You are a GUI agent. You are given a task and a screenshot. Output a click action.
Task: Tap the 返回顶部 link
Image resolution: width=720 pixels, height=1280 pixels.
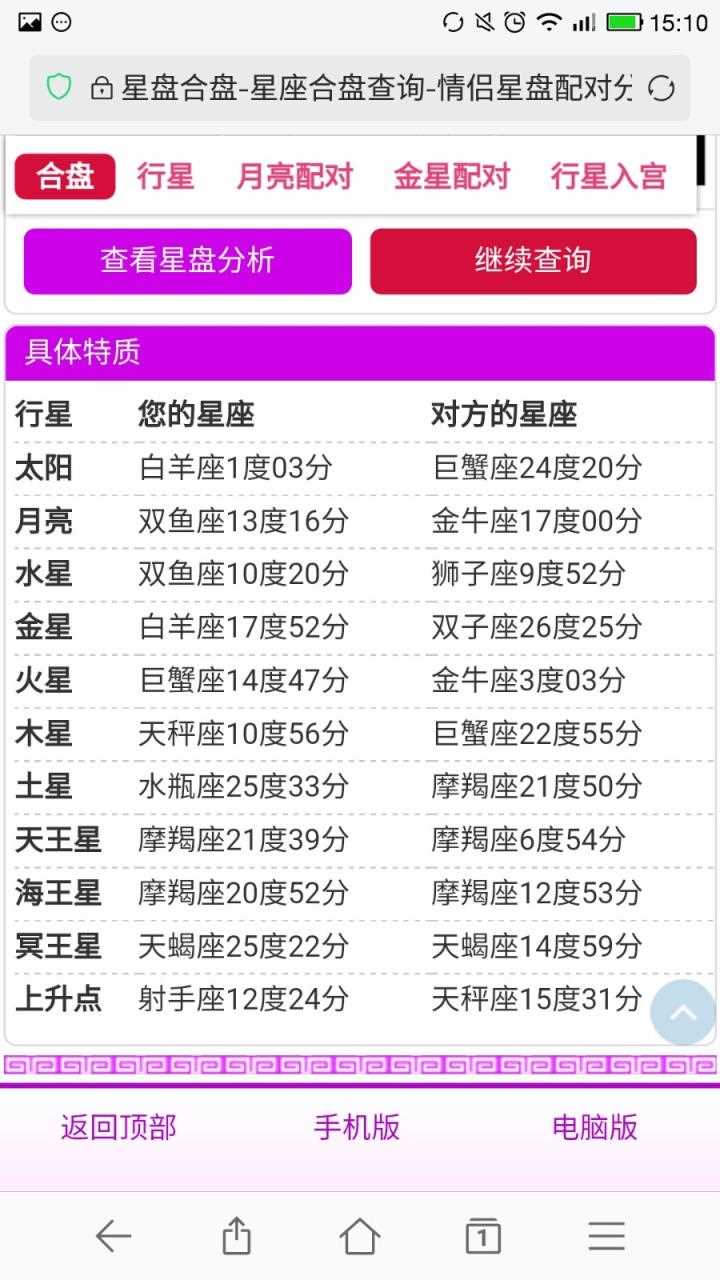(x=118, y=1126)
